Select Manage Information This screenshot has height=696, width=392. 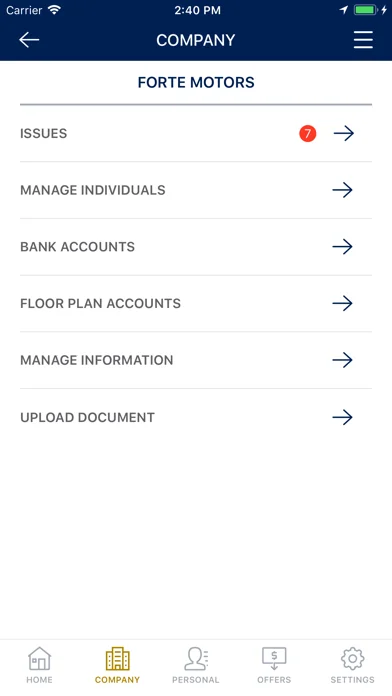click(196, 360)
